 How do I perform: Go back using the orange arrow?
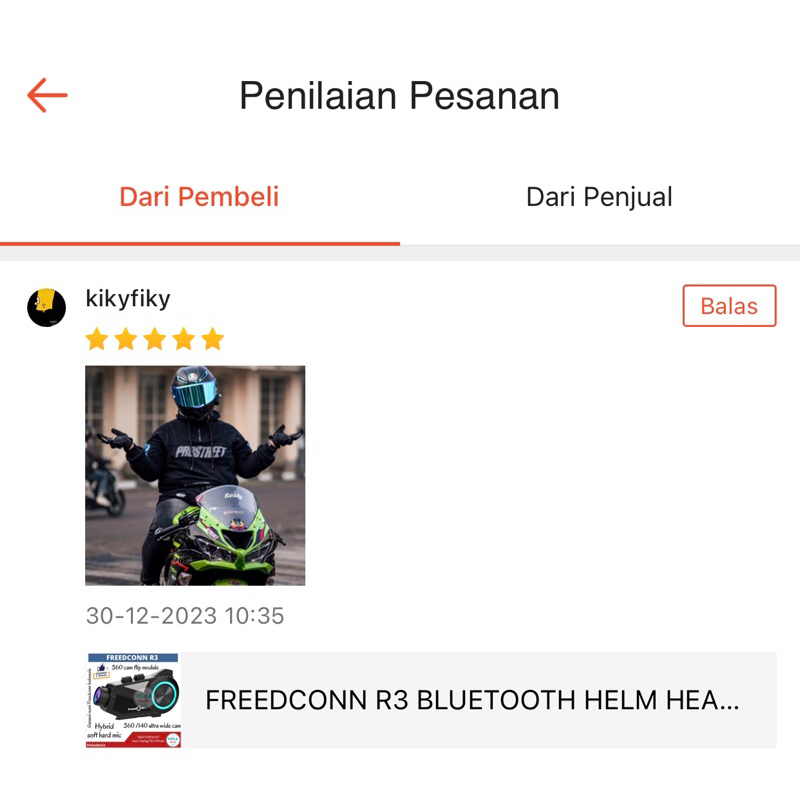click(47, 96)
